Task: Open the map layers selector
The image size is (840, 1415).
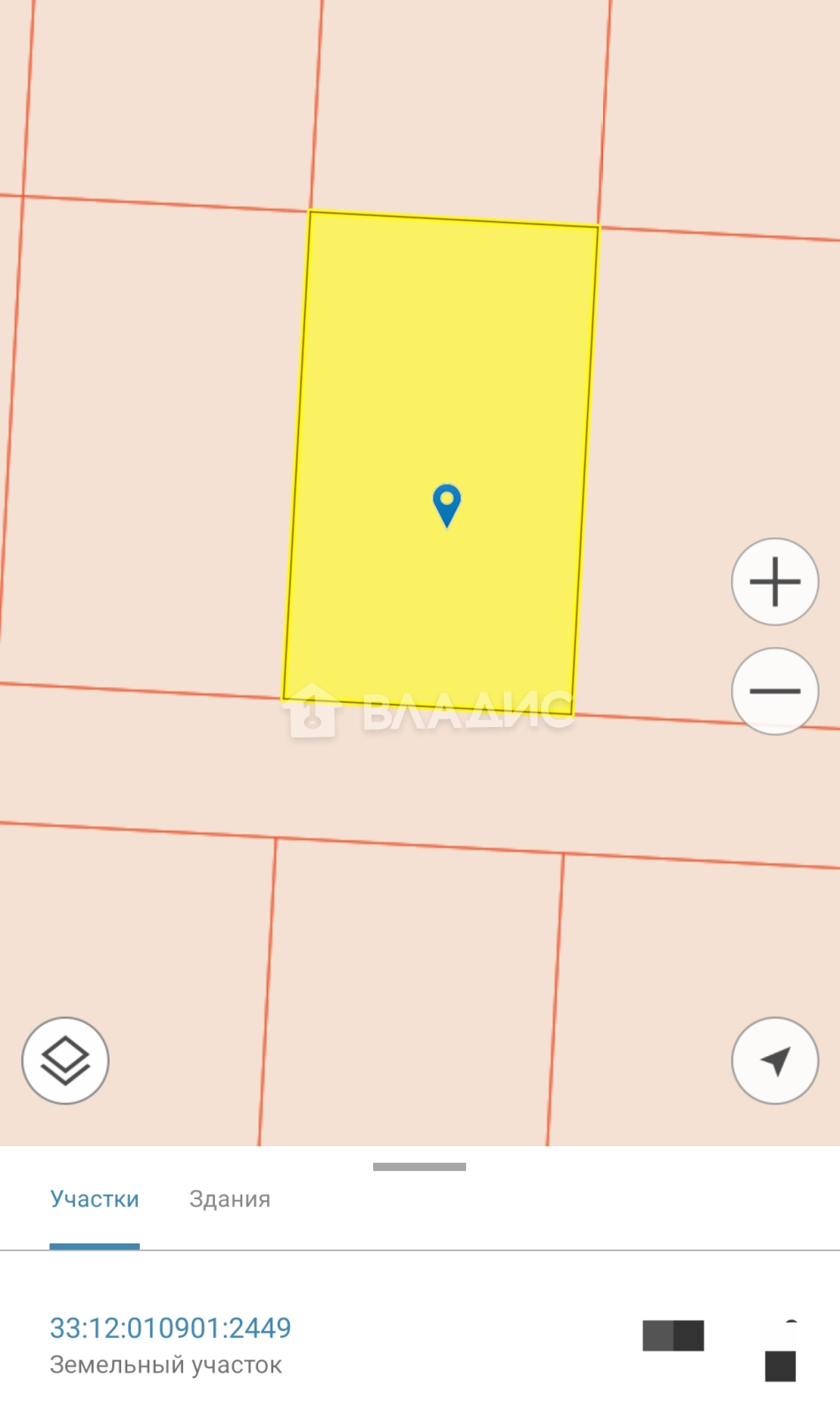Action: click(x=65, y=1060)
